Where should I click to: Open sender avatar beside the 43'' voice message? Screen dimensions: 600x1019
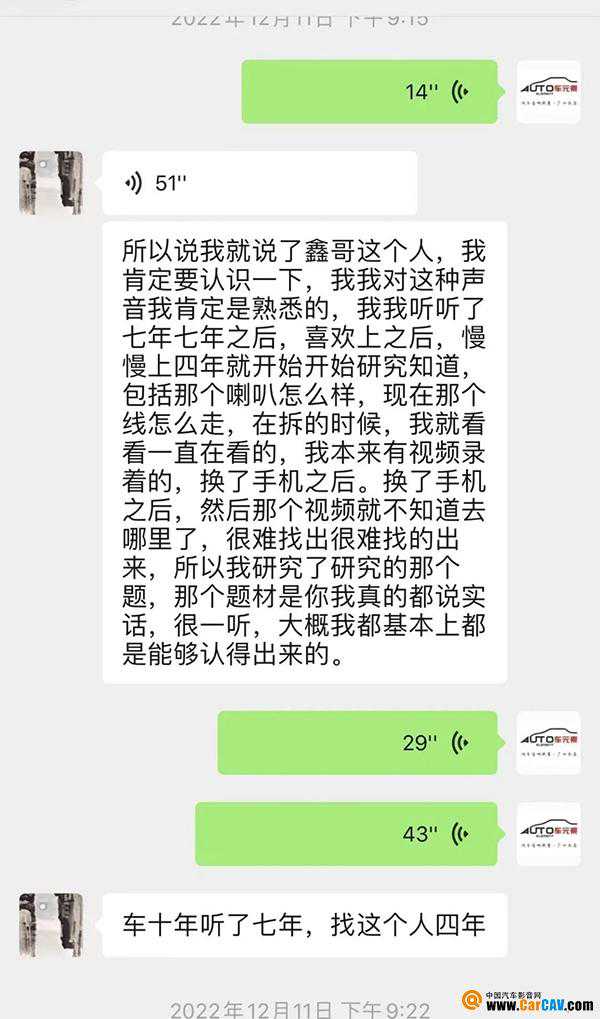(548, 833)
